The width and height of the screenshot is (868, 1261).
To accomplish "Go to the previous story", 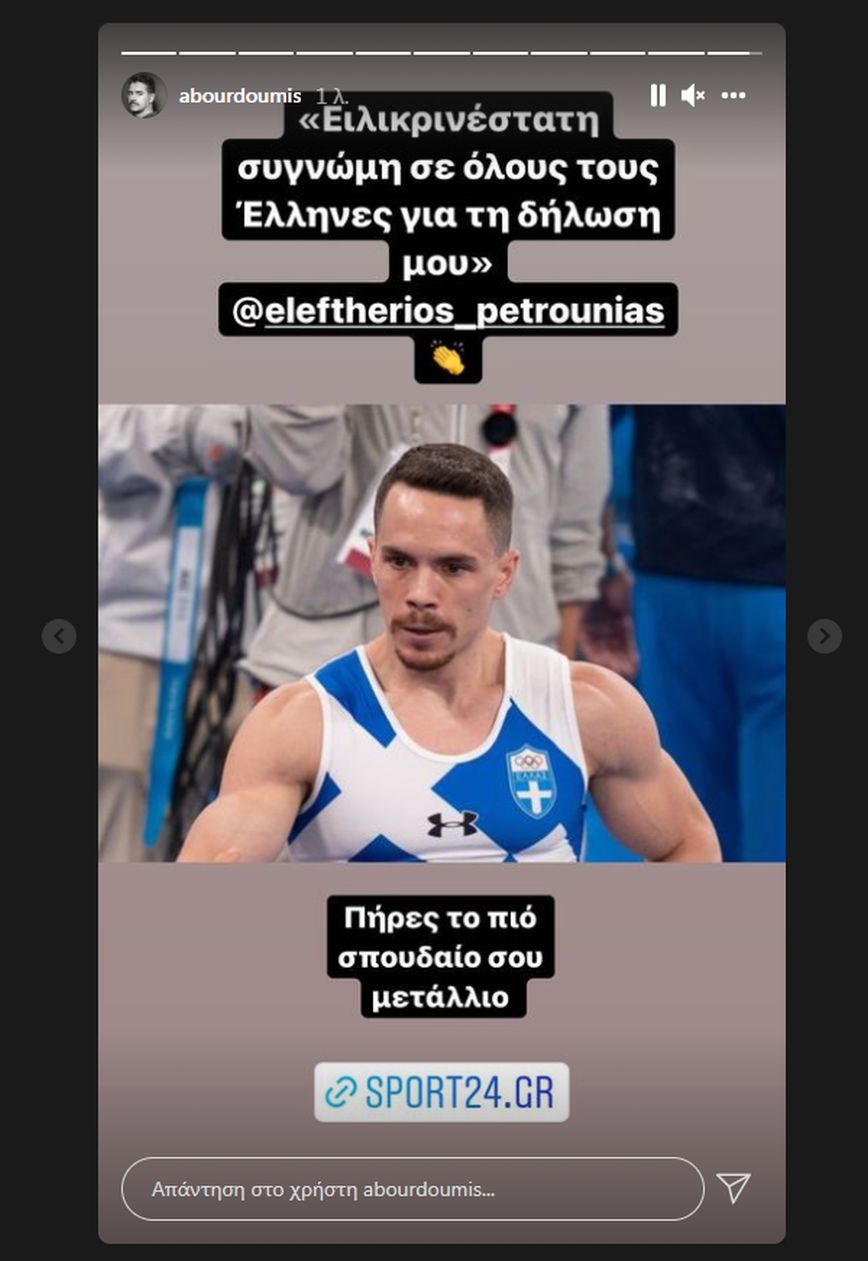I will click(59, 636).
